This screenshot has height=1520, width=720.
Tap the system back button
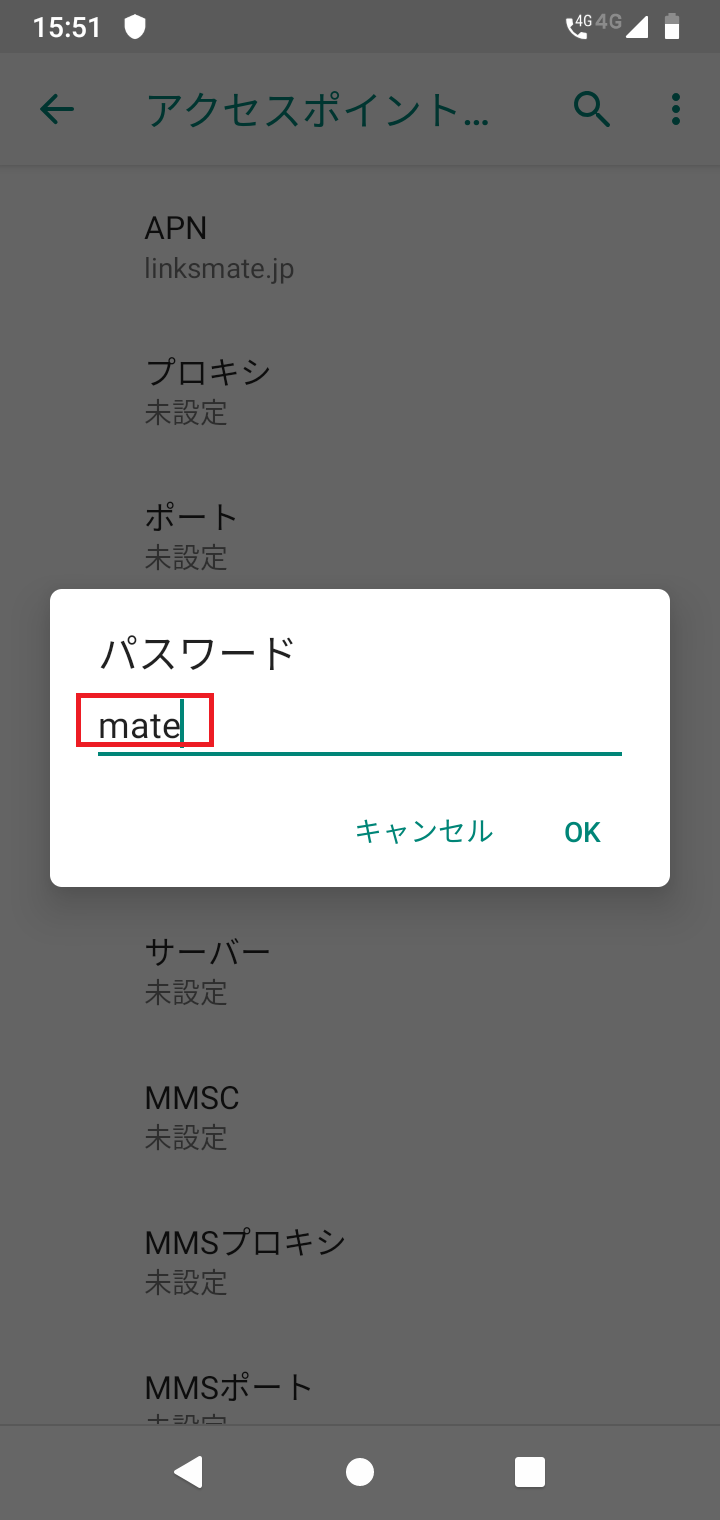tap(188, 1472)
